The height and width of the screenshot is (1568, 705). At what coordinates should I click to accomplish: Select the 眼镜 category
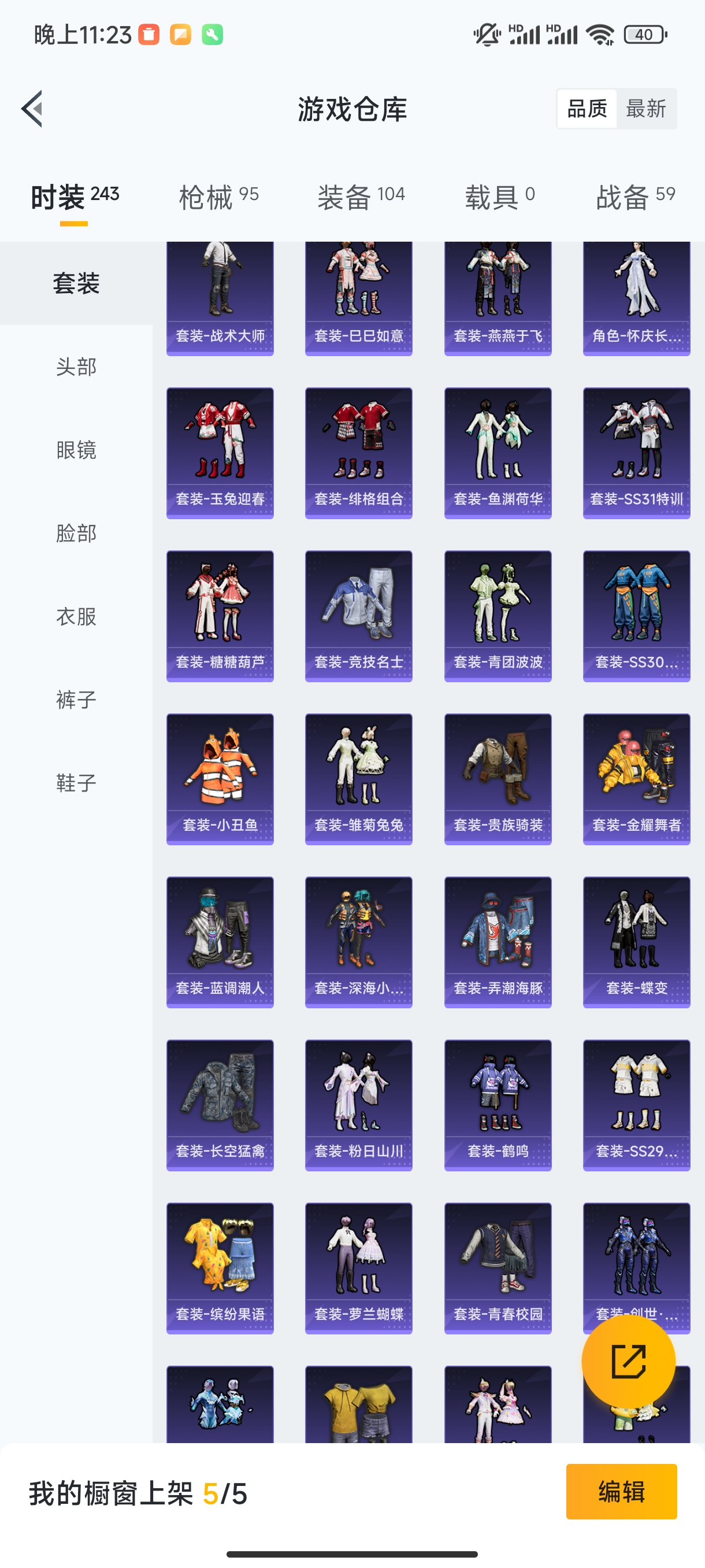tap(76, 450)
